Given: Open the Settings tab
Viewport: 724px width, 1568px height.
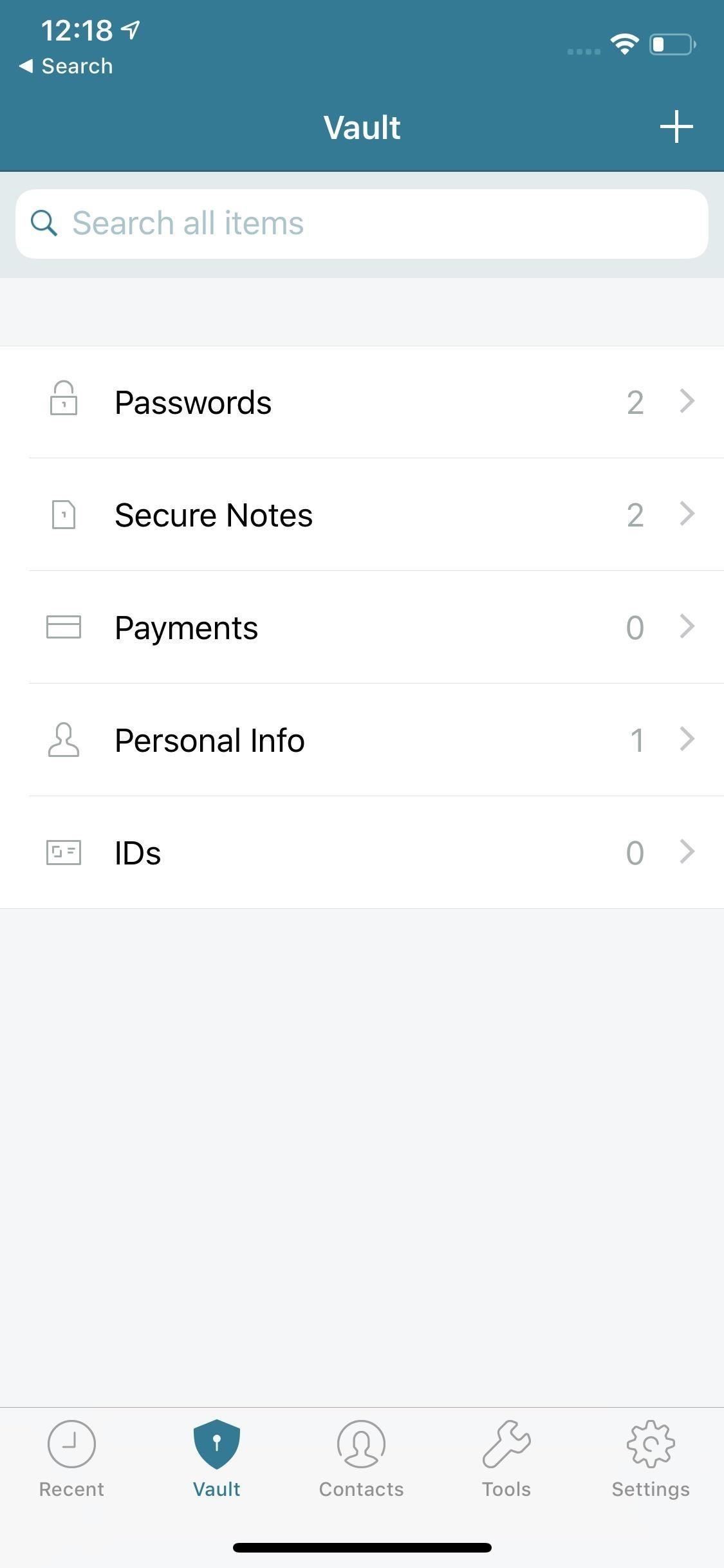Looking at the screenshot, I should pyautogui.click(x=651, y=1459).
